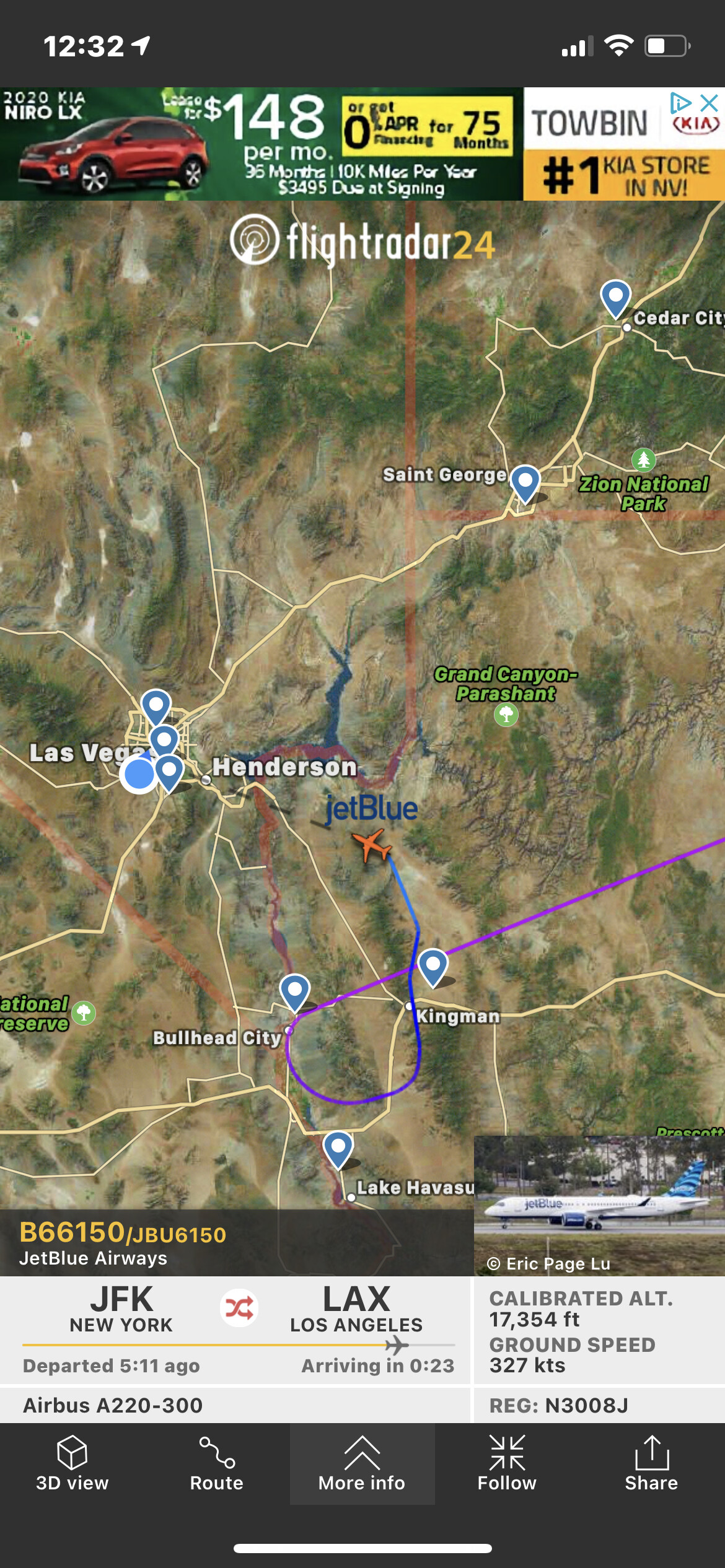Follow this flight on the map
The width and height of the screenshot is (725, 1568).
[506, 1463]
